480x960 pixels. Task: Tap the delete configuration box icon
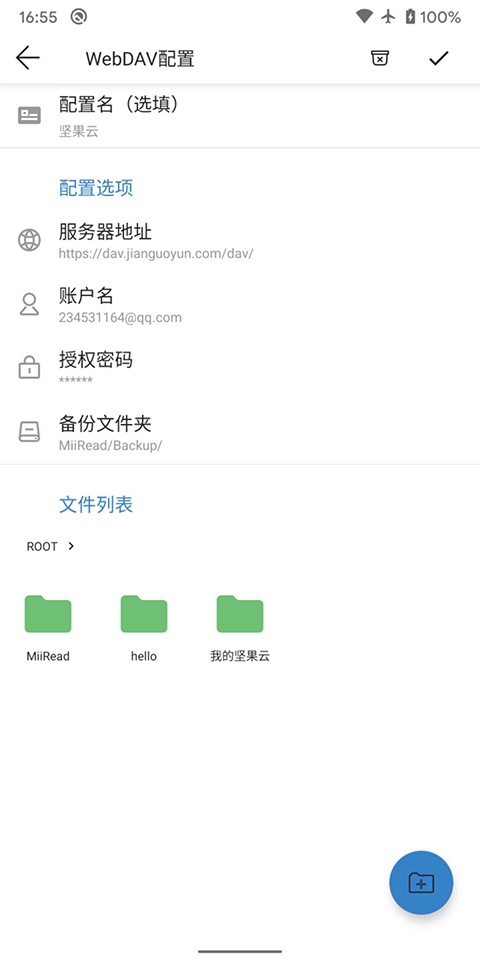(x=380, y=58)
